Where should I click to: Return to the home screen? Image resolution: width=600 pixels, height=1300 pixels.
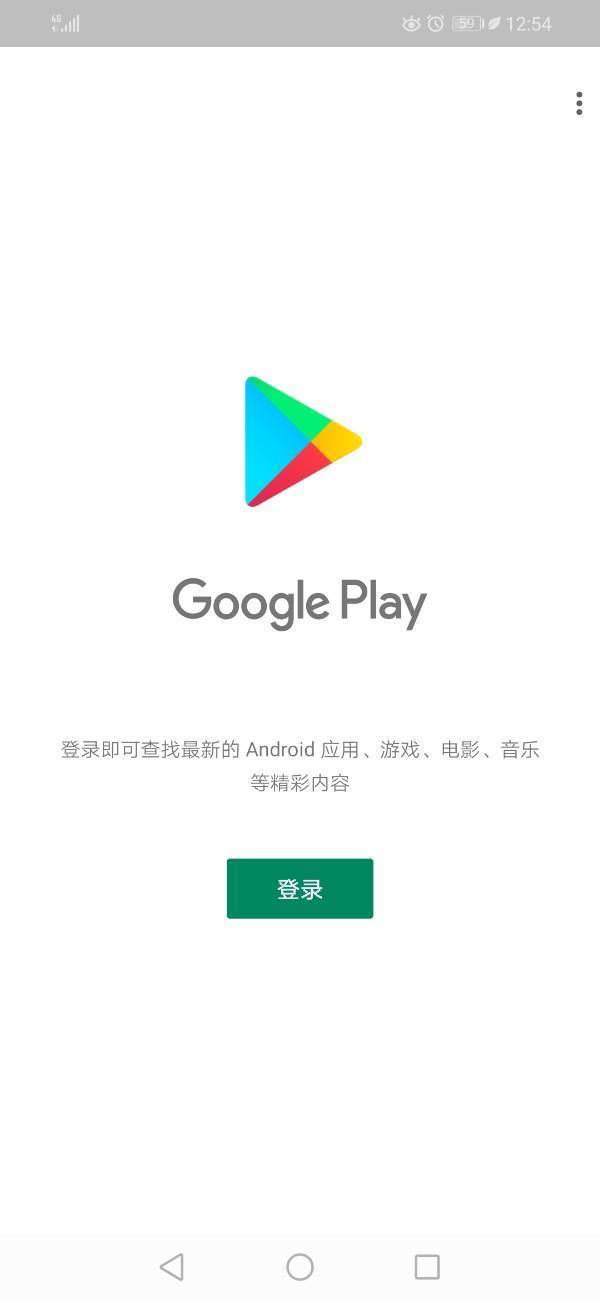[300, 1267]
